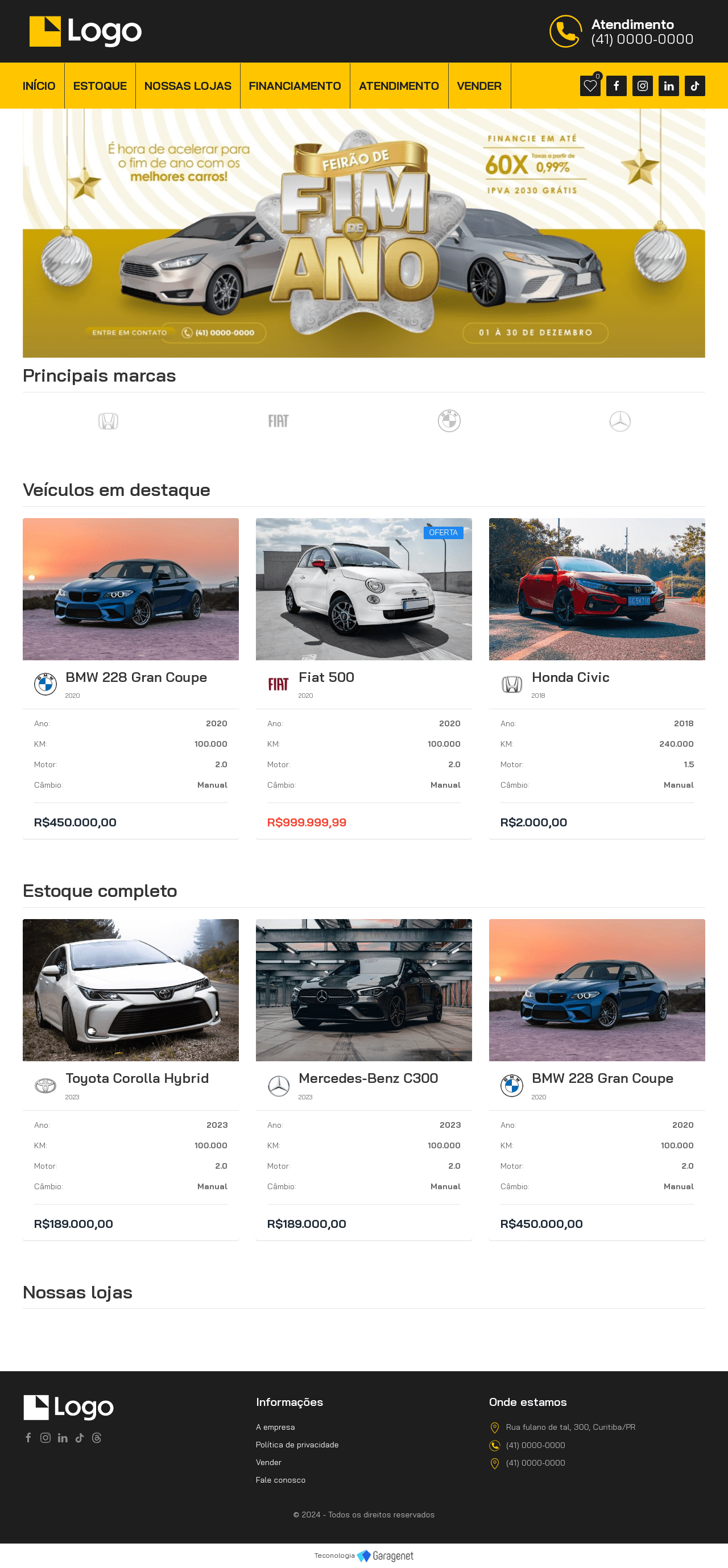Open the Facebook icon in the top bar
Screen dimensions: 728x1568
(x=616, y=86)
